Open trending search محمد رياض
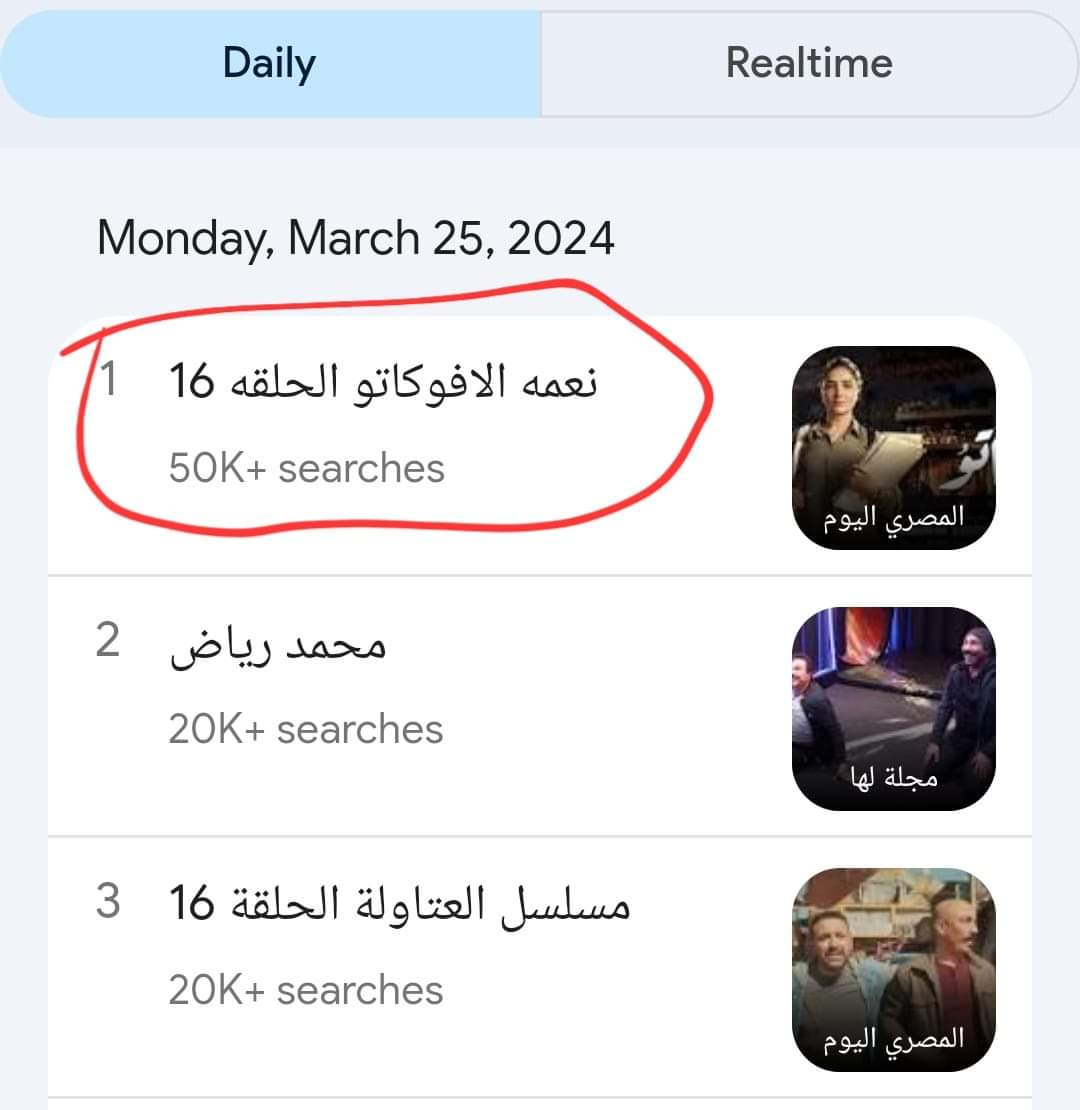 pyautogui.click(x=277, y=646)
